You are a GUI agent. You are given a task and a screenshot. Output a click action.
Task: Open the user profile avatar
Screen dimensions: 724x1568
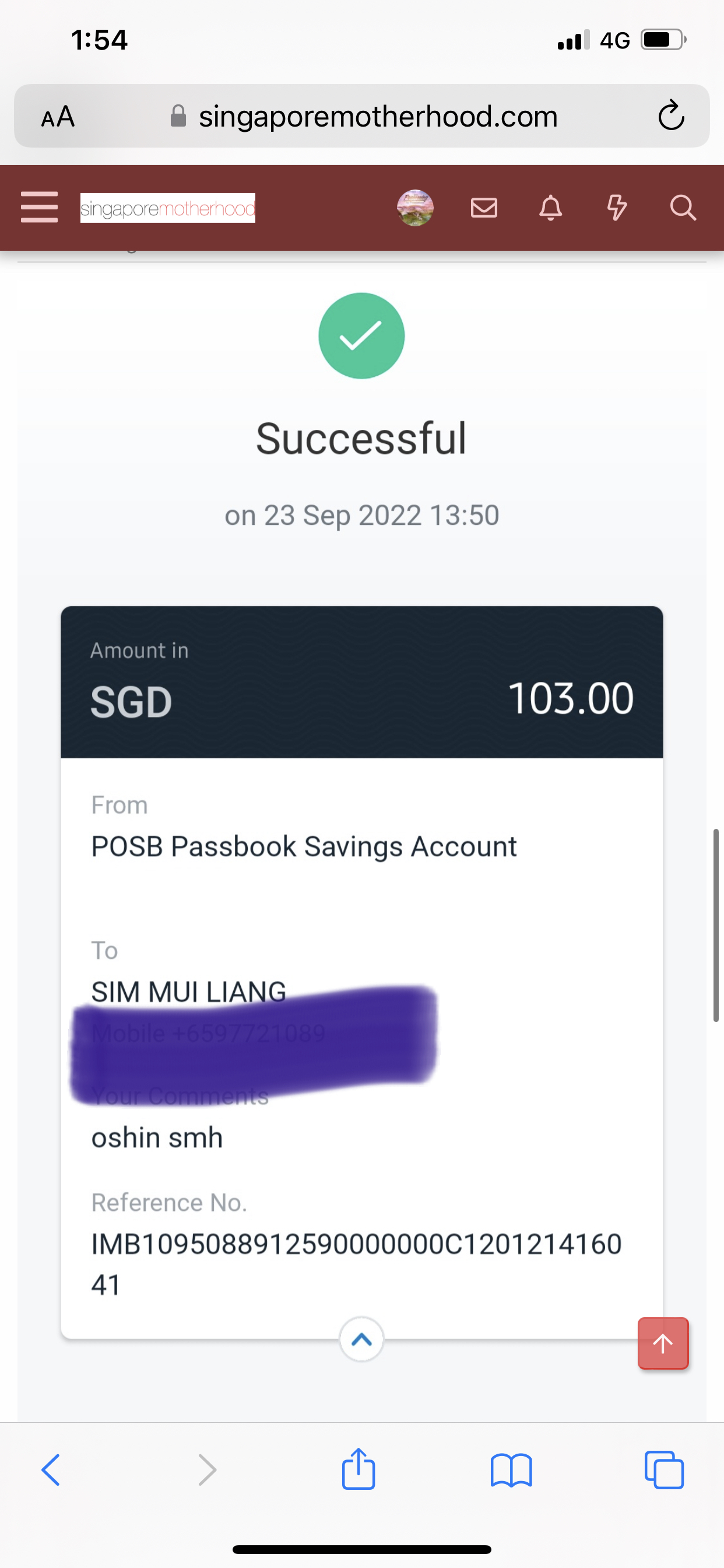tap(415, 208)
